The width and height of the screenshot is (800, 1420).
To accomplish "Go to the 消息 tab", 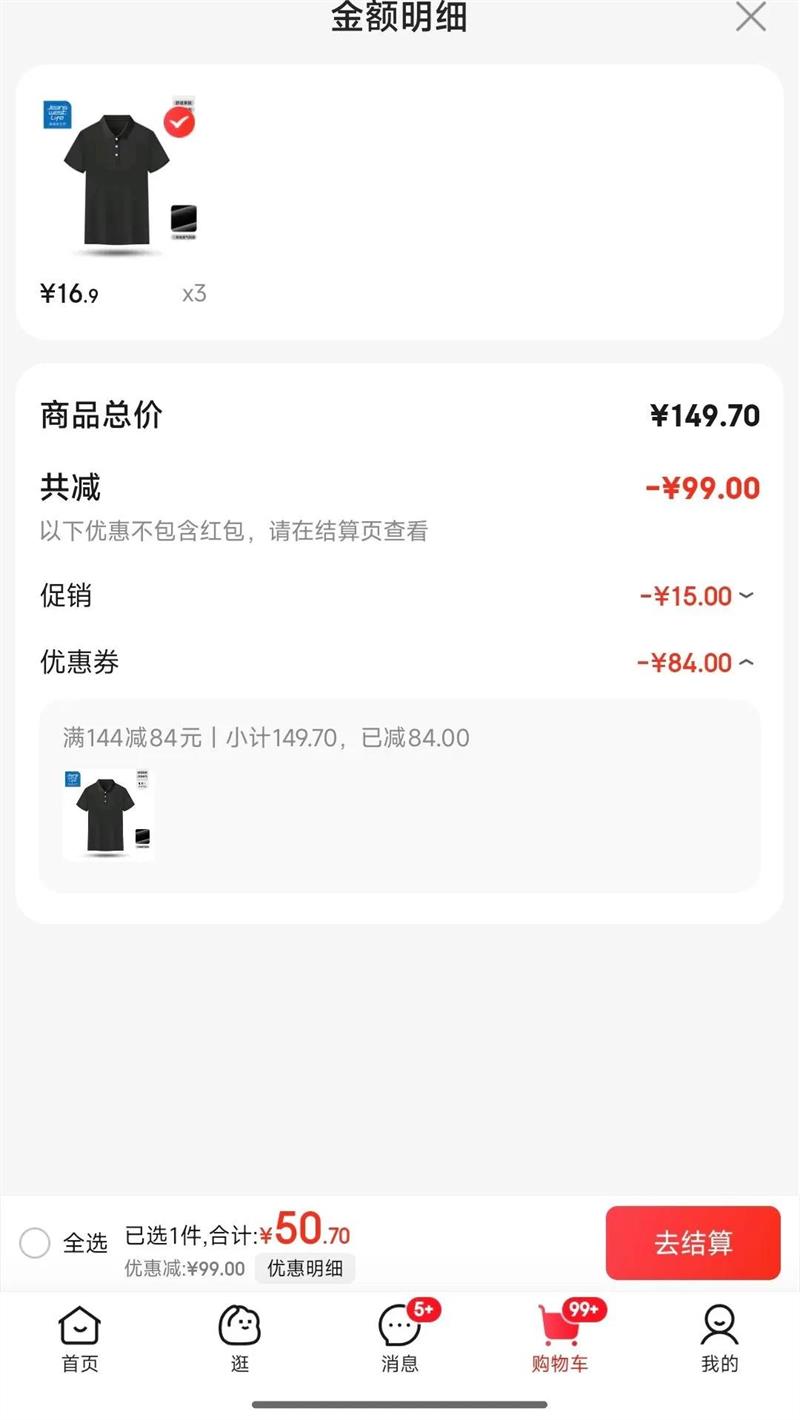I will pos(400,1340).
